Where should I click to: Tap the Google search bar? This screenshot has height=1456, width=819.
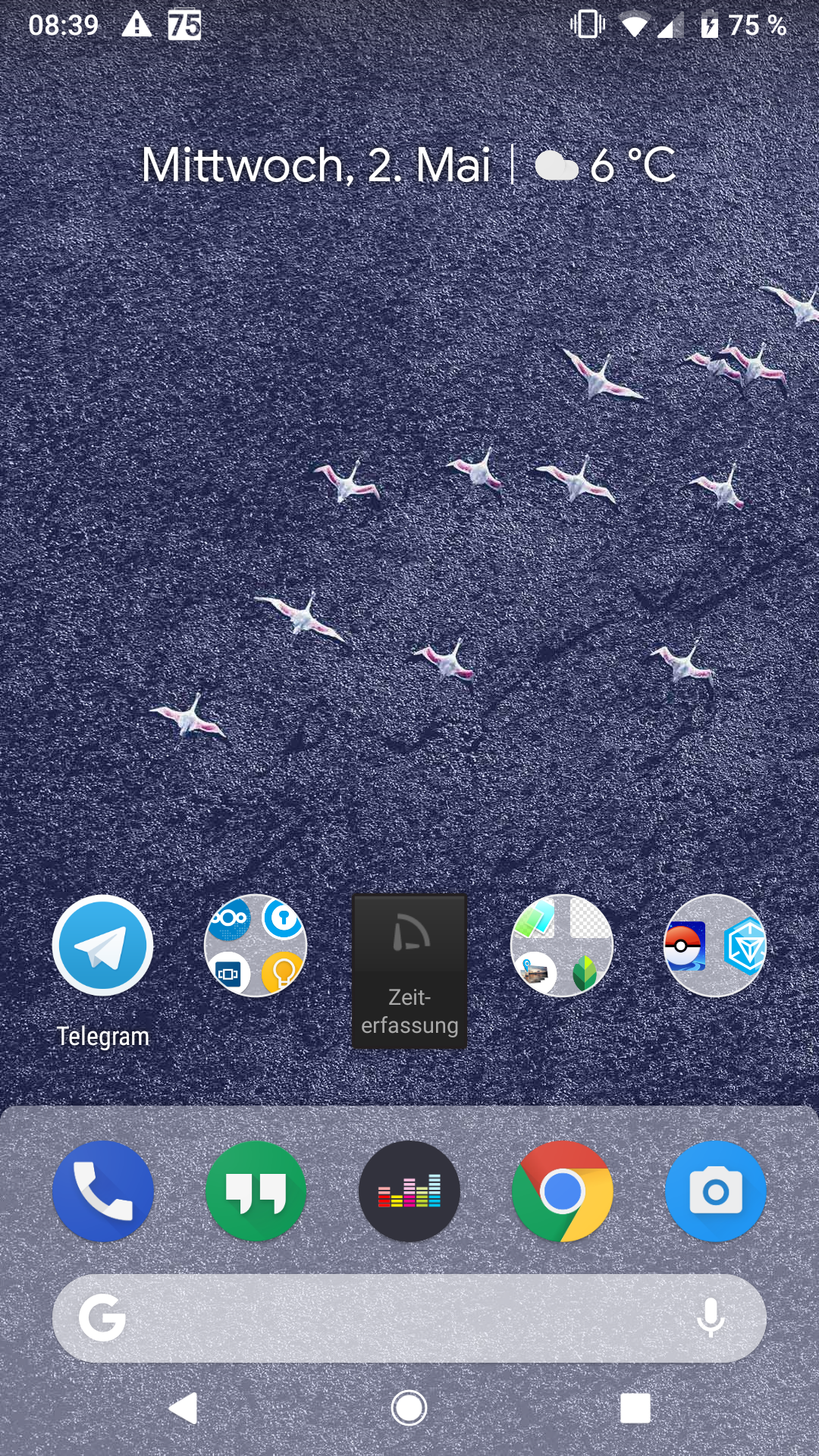pyautogui.click(x=394, y=1318)
